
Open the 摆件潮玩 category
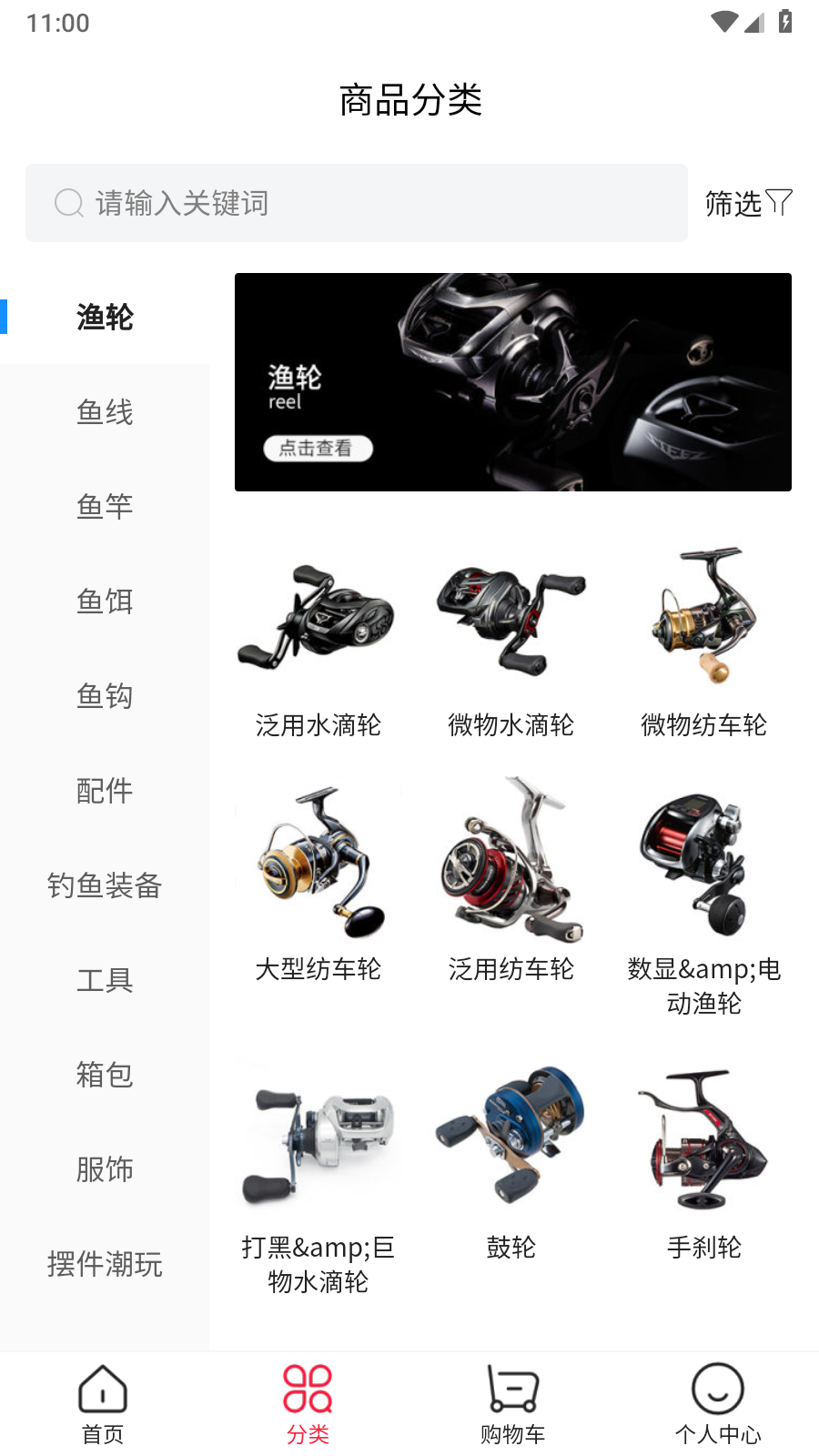[105, 1264]
